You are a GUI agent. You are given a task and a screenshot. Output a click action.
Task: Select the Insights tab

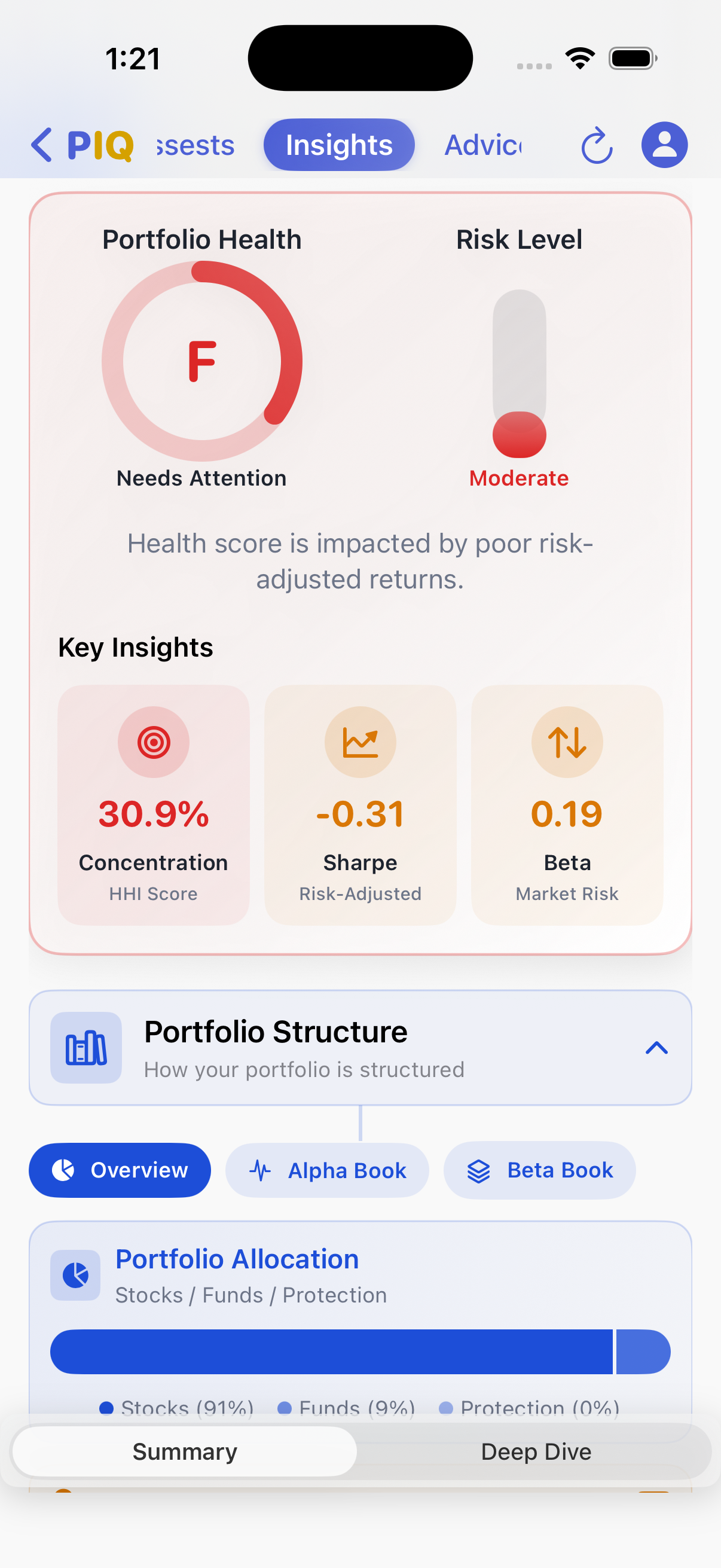339,145
